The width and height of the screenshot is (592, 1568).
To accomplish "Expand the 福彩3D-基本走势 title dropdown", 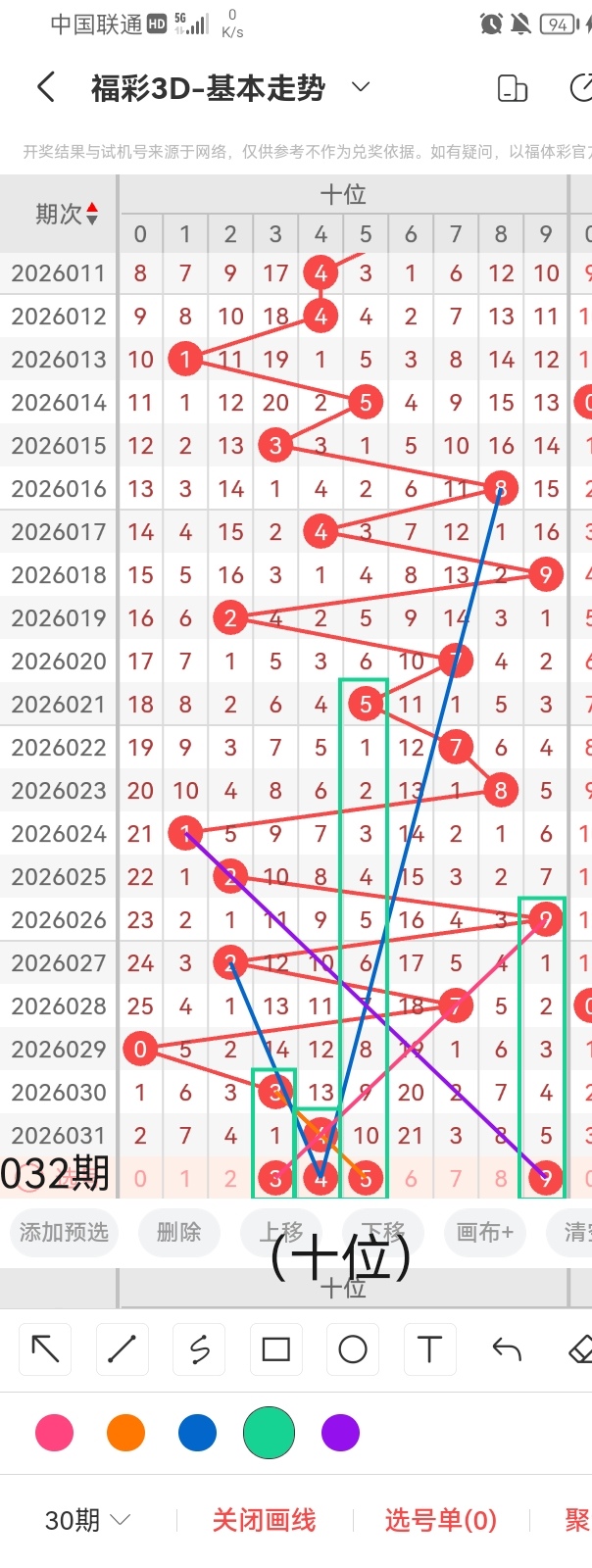I will click(361, 87).
